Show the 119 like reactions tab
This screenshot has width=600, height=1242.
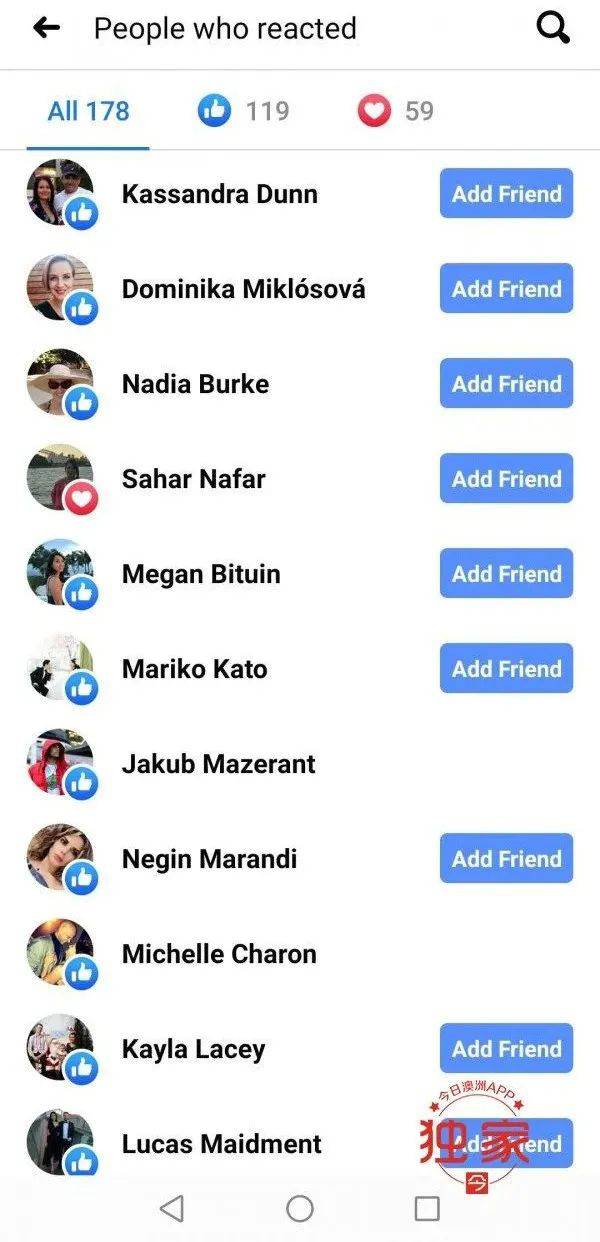[243, 111]
